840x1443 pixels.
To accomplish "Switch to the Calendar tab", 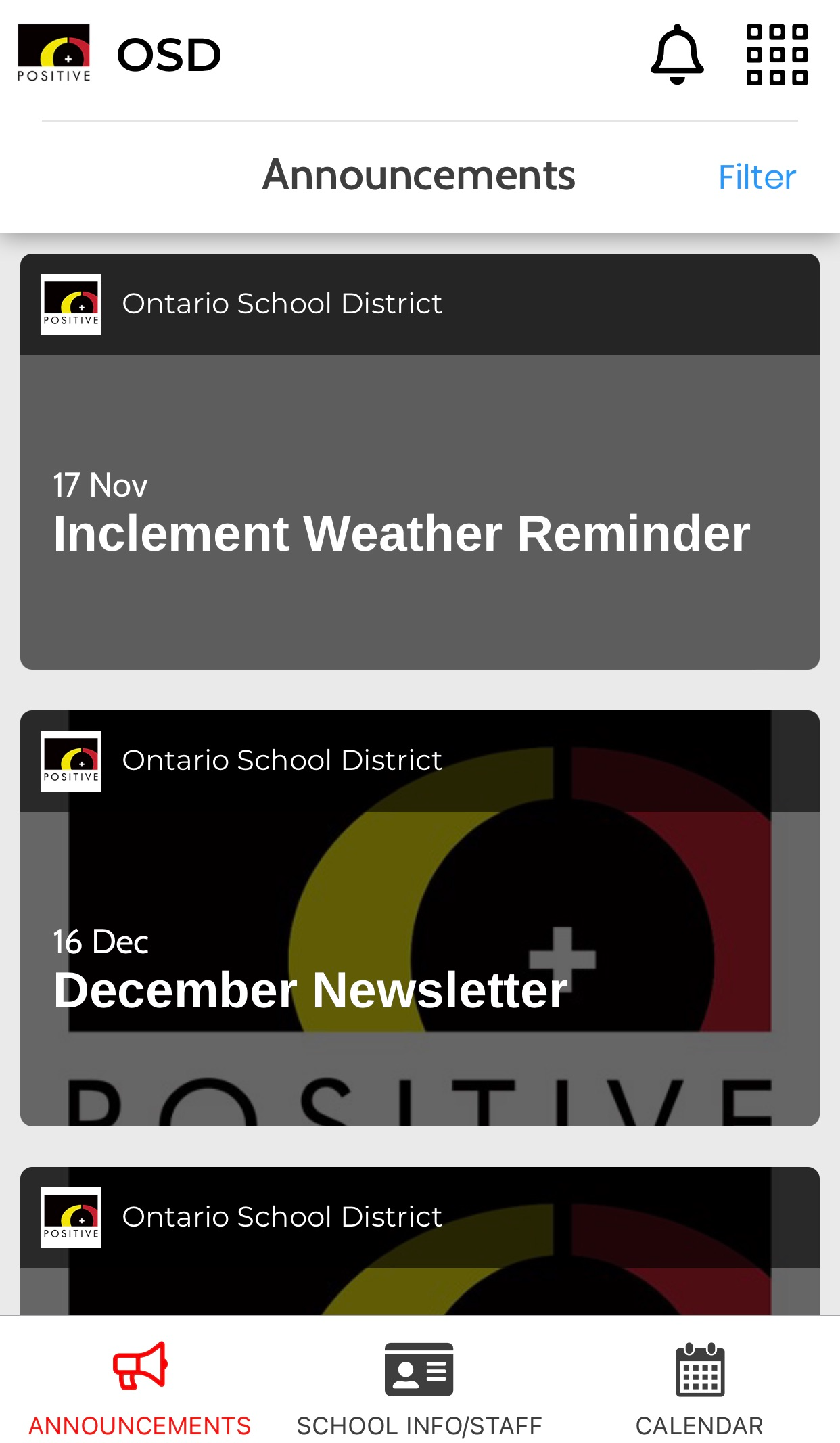I will [x=699, y=1388].
